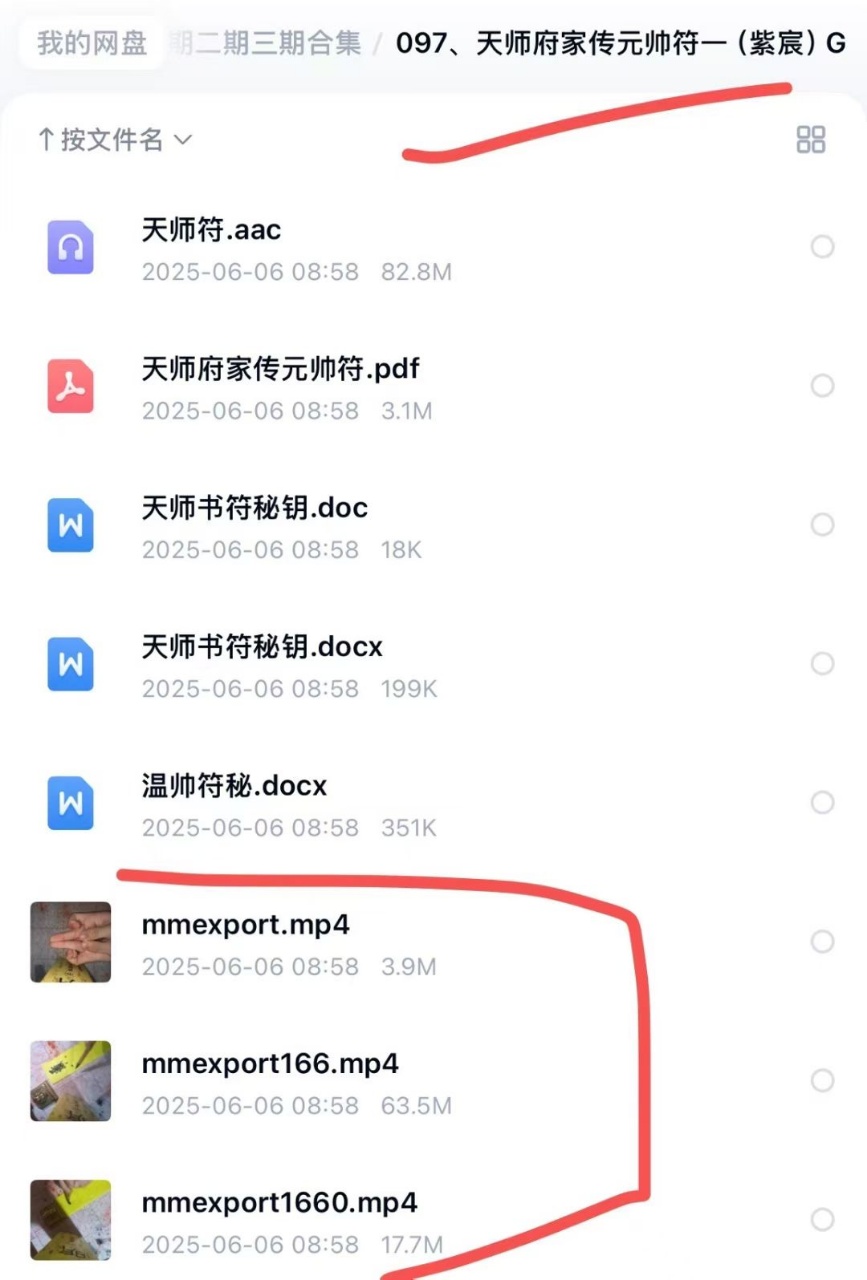Select the circle for mmexport1660.mp4

point(822,1219)
